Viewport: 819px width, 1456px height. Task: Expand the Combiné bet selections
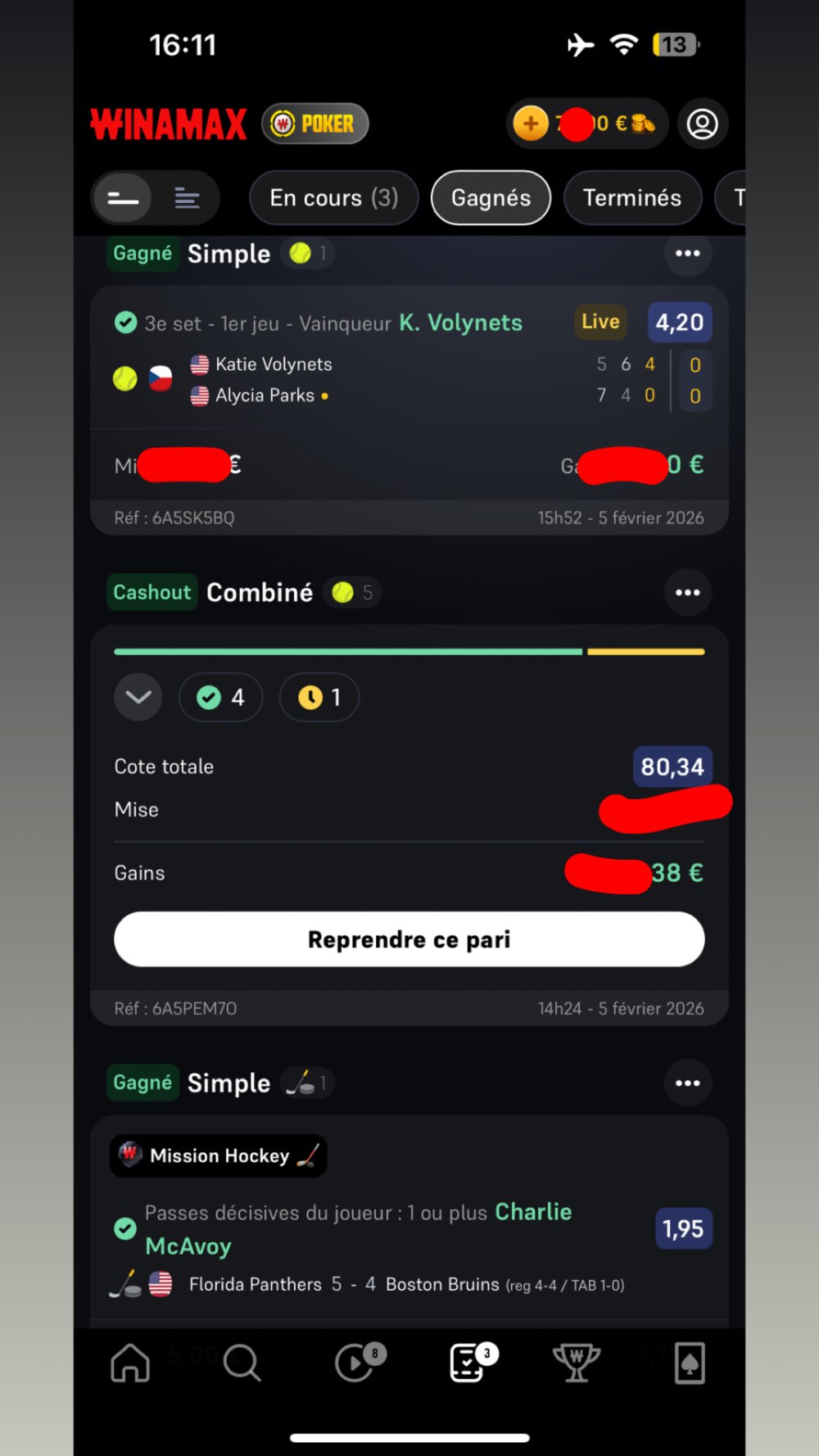click(x=138, y=697)
